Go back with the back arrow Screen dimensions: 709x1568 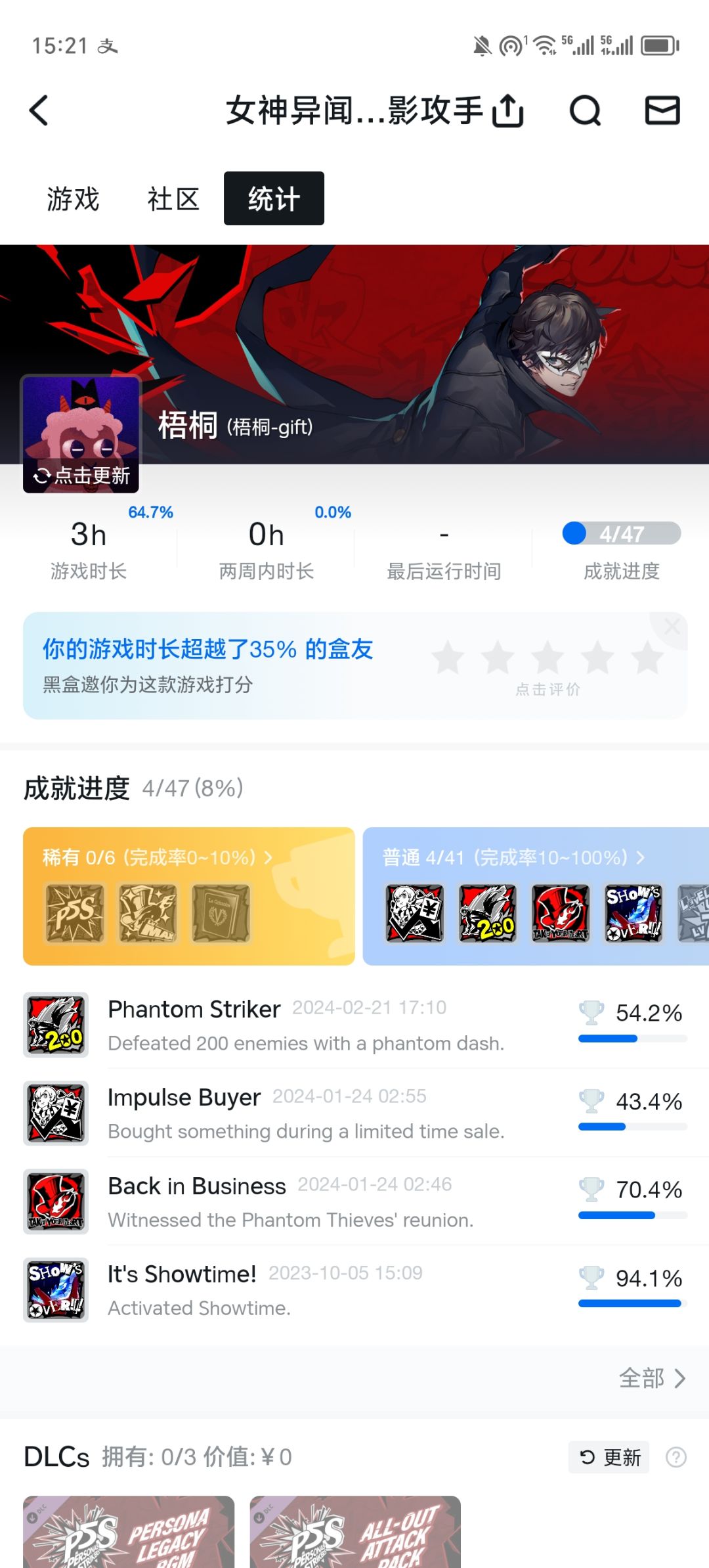click(39, 110)
